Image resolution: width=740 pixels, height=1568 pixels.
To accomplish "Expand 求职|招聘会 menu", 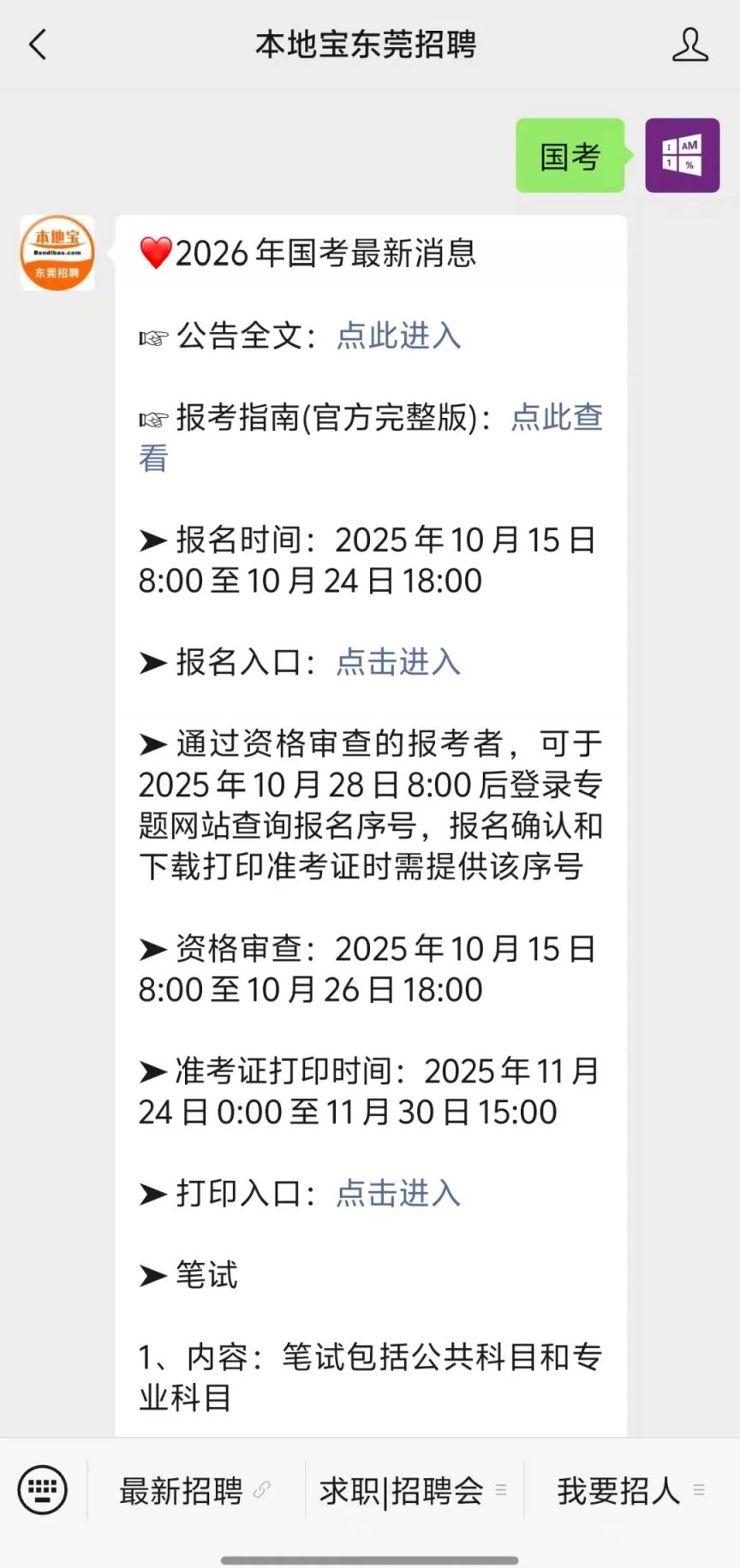I will point(414,1491).
